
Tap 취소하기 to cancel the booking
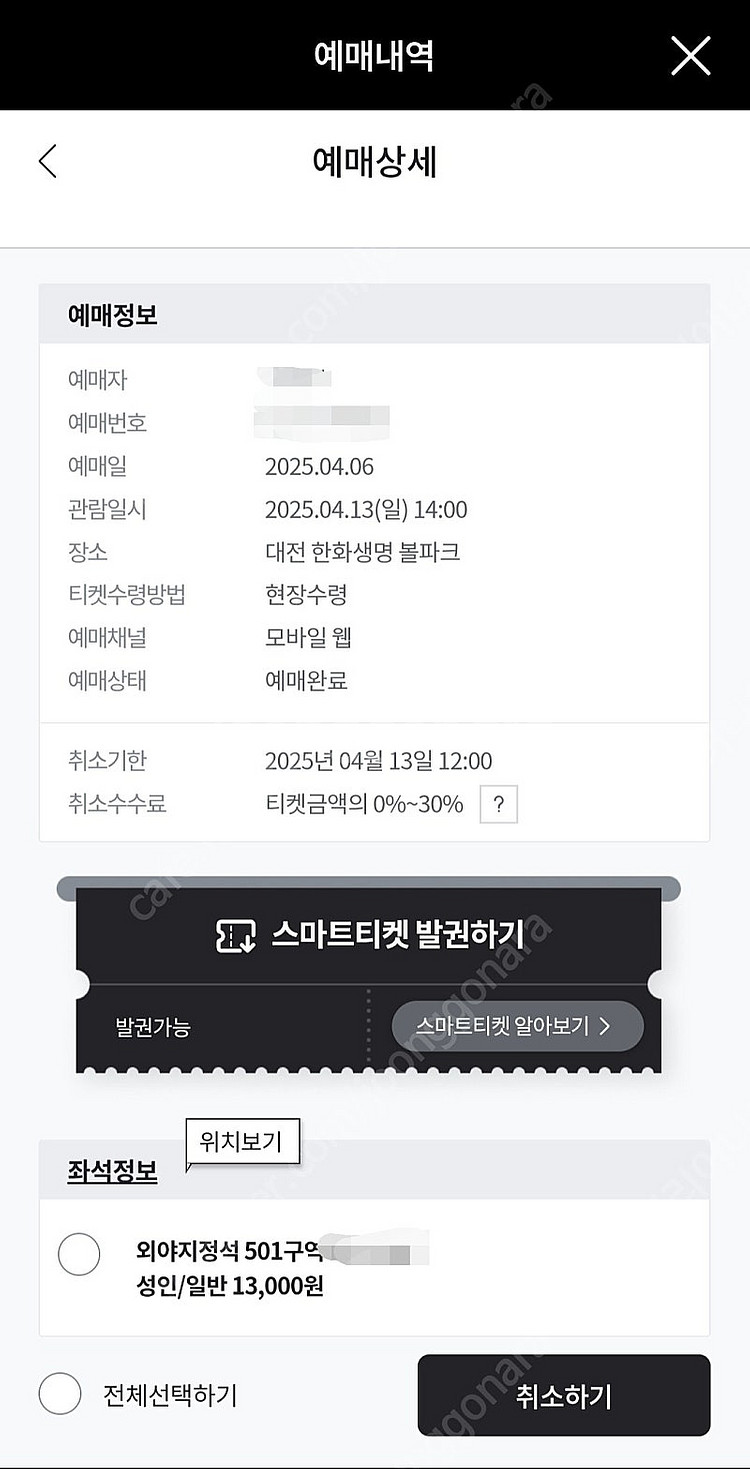(564, 1395)
